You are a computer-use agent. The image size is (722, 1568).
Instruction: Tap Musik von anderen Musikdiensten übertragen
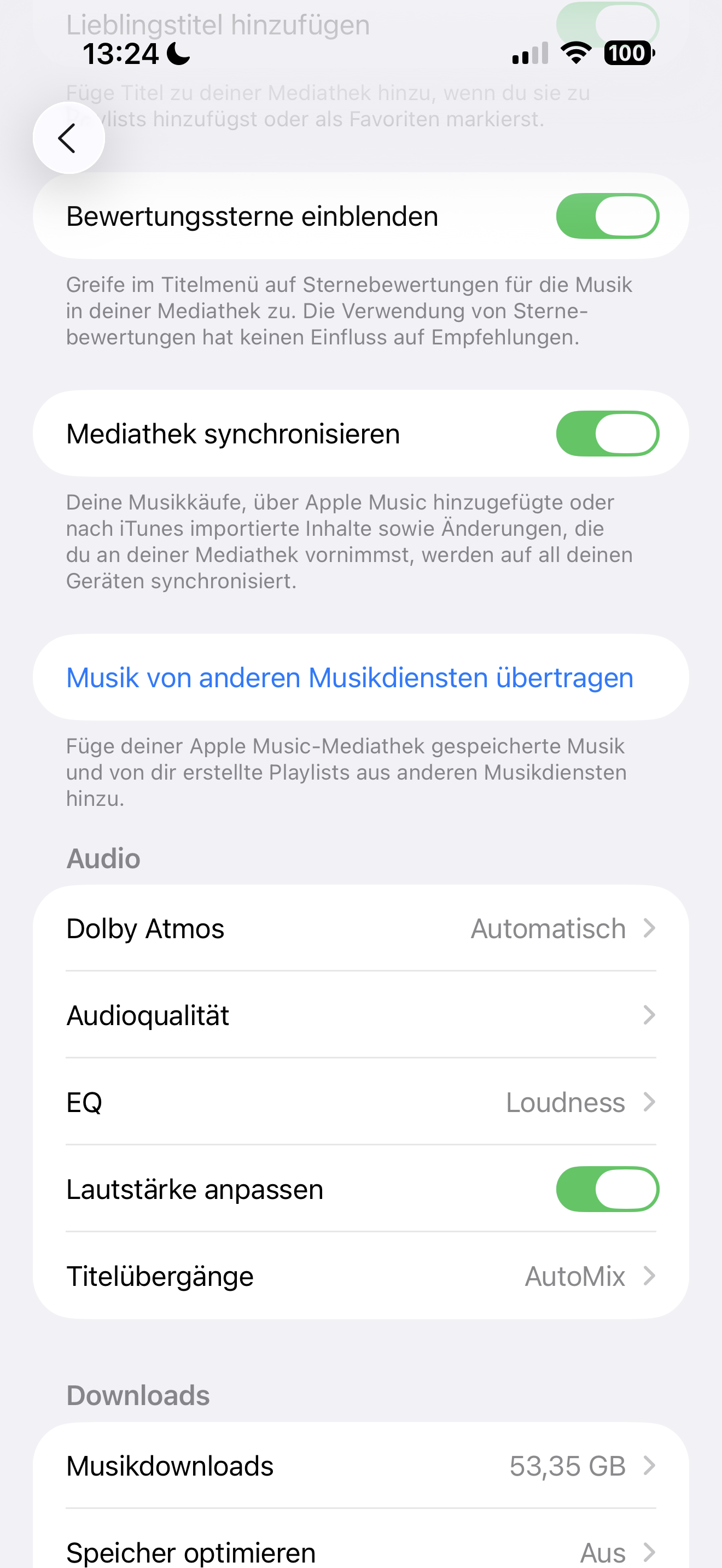pos(350,677)
